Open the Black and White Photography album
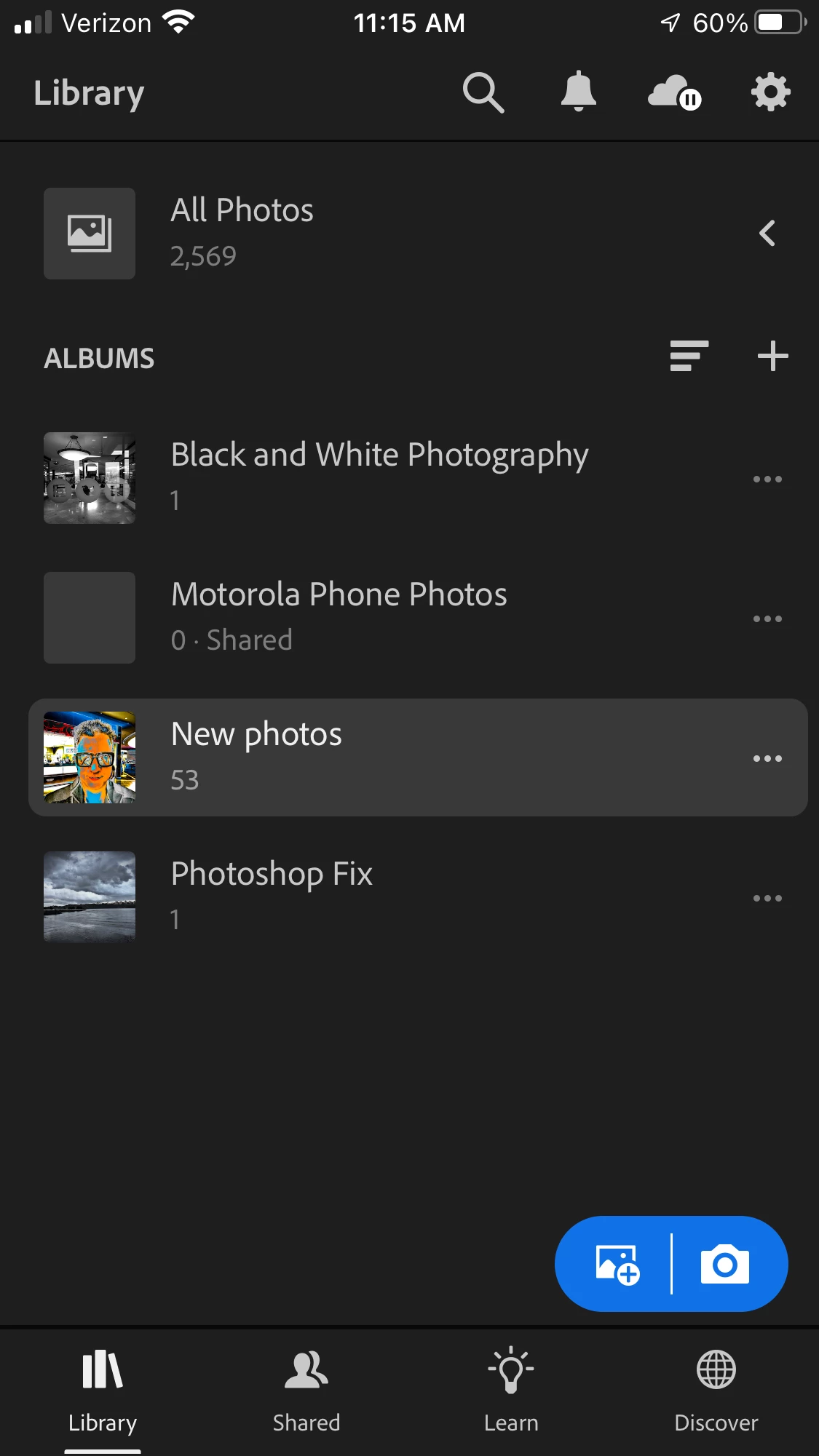 pos(379,477)
